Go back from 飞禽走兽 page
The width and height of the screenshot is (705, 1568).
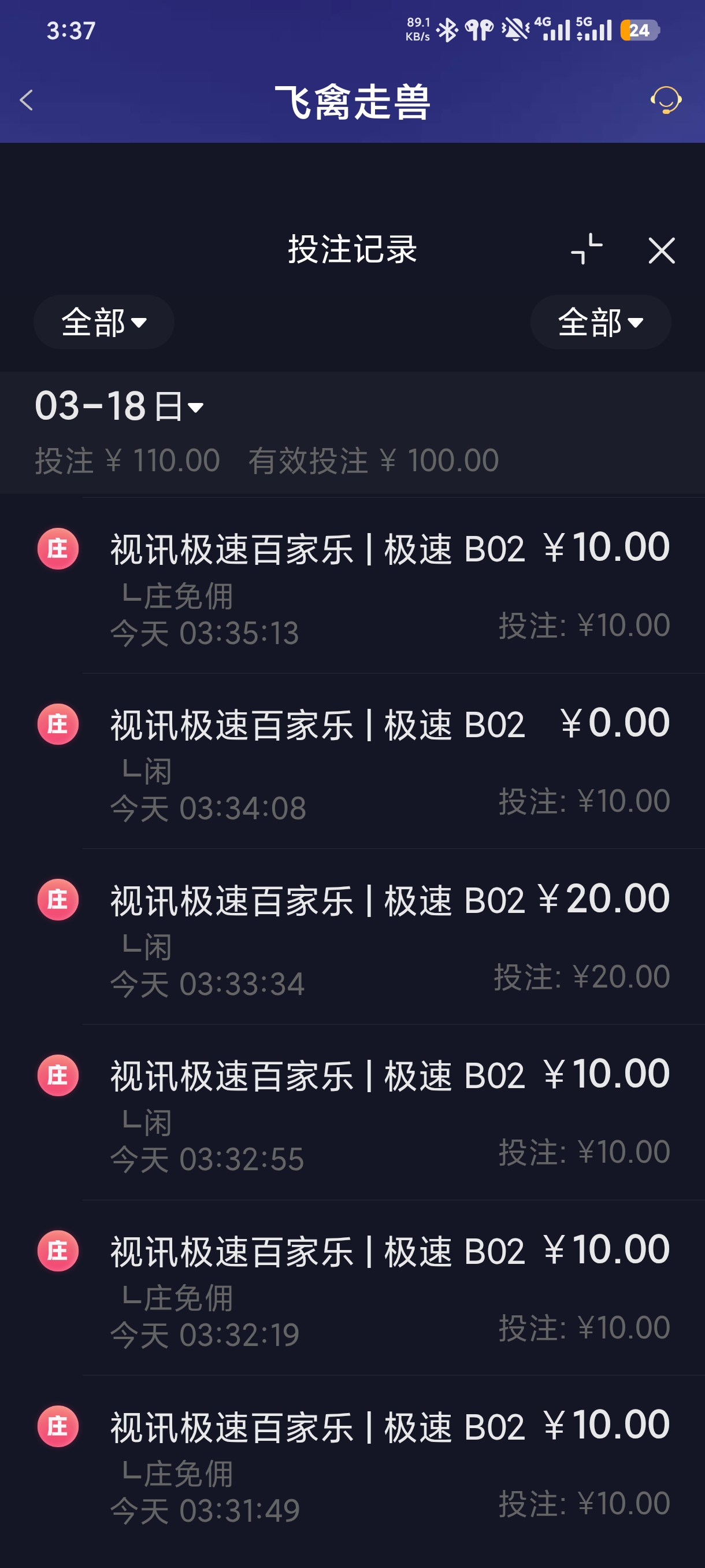click(27, 101)
